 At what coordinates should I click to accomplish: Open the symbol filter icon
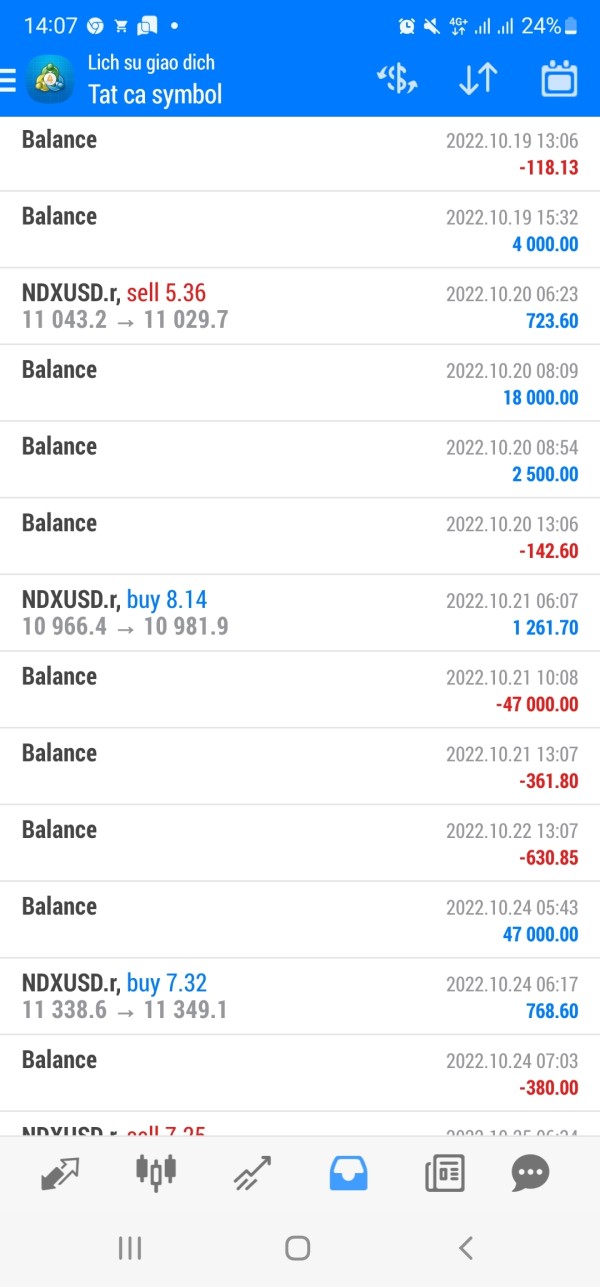click(397, 80)
